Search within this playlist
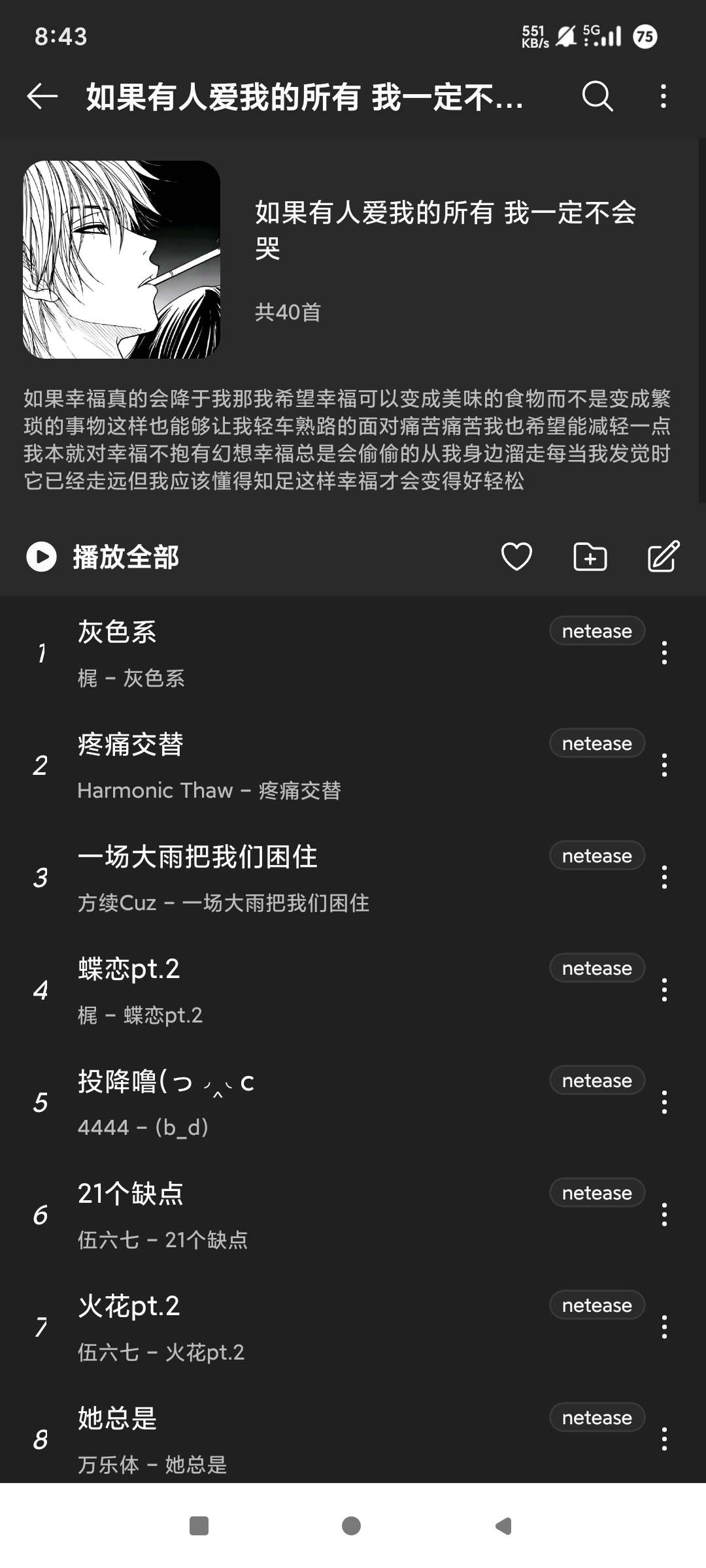The height and width of the screenshot is (1568, 706). [597, 97]
